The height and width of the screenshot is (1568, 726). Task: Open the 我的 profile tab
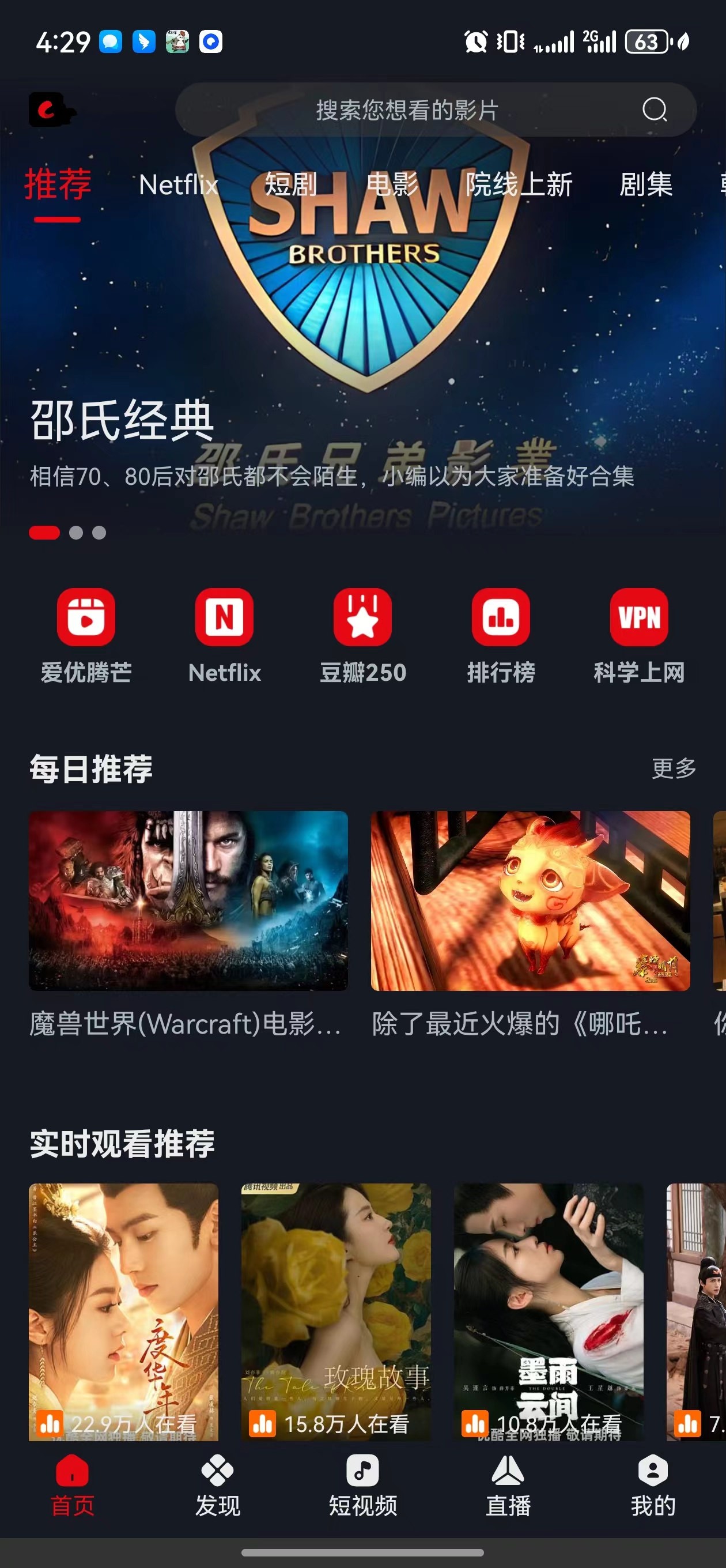(x=653, y=1487)
